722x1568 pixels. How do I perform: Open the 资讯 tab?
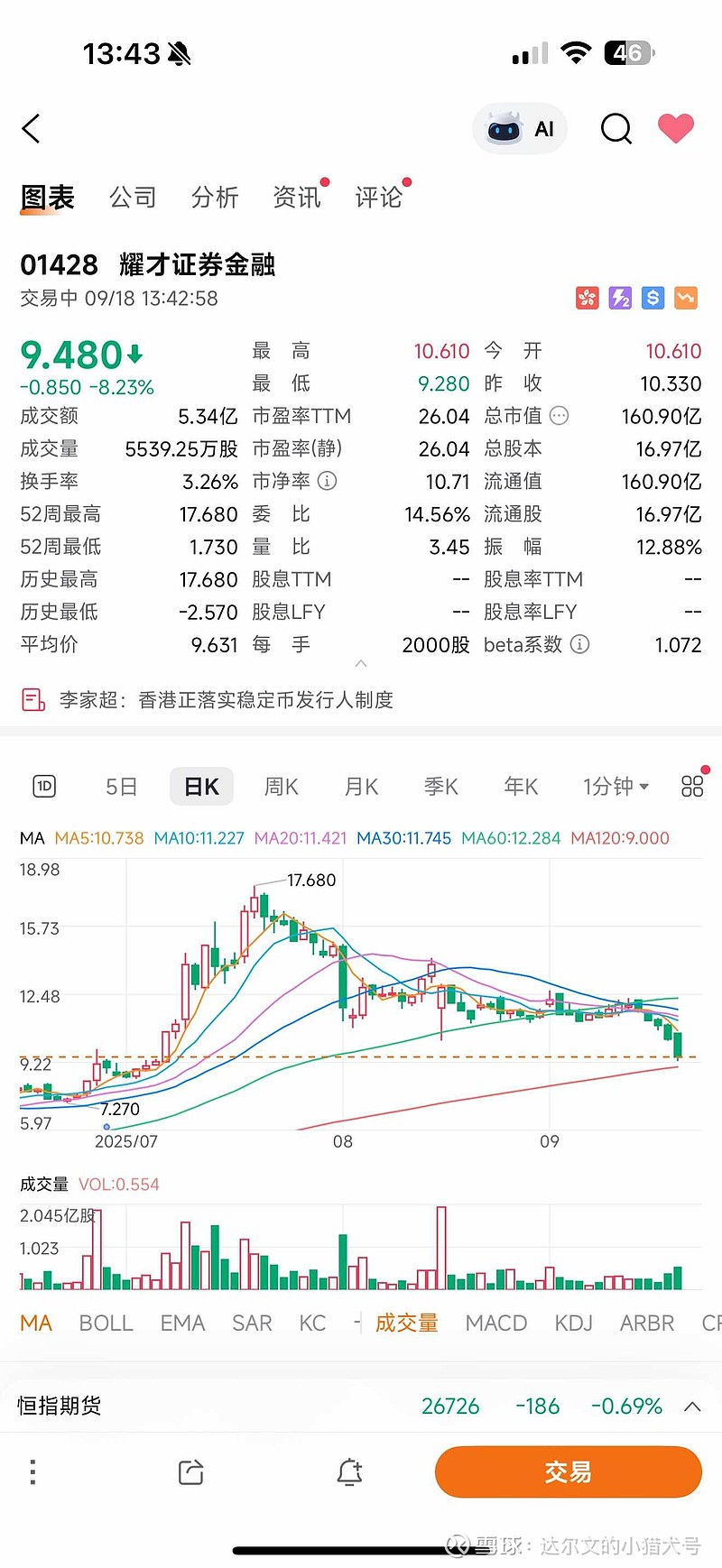click(297, 198)
